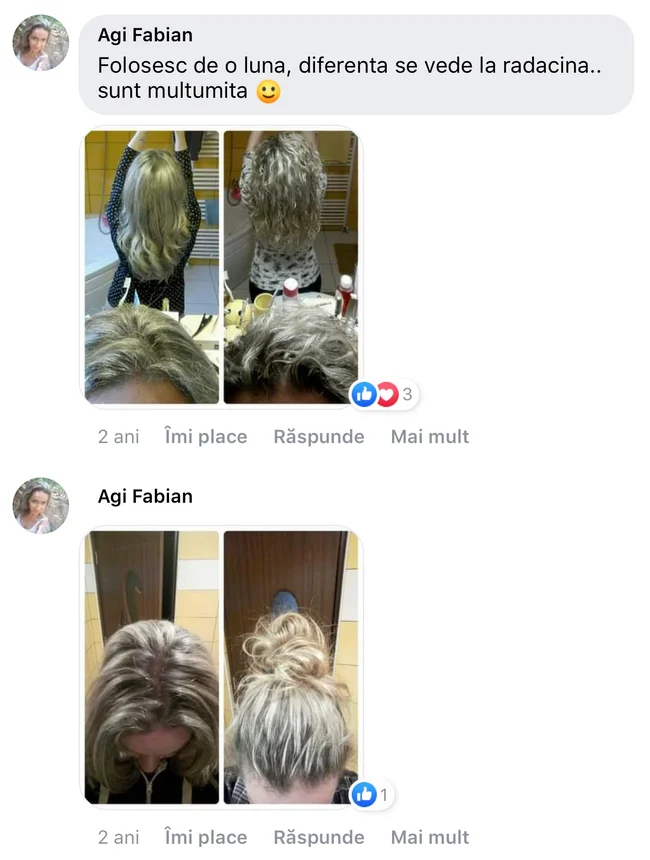The image size is (650, 860).
Task: Open the long wavy hair photo collage
Action: point(221,267)
